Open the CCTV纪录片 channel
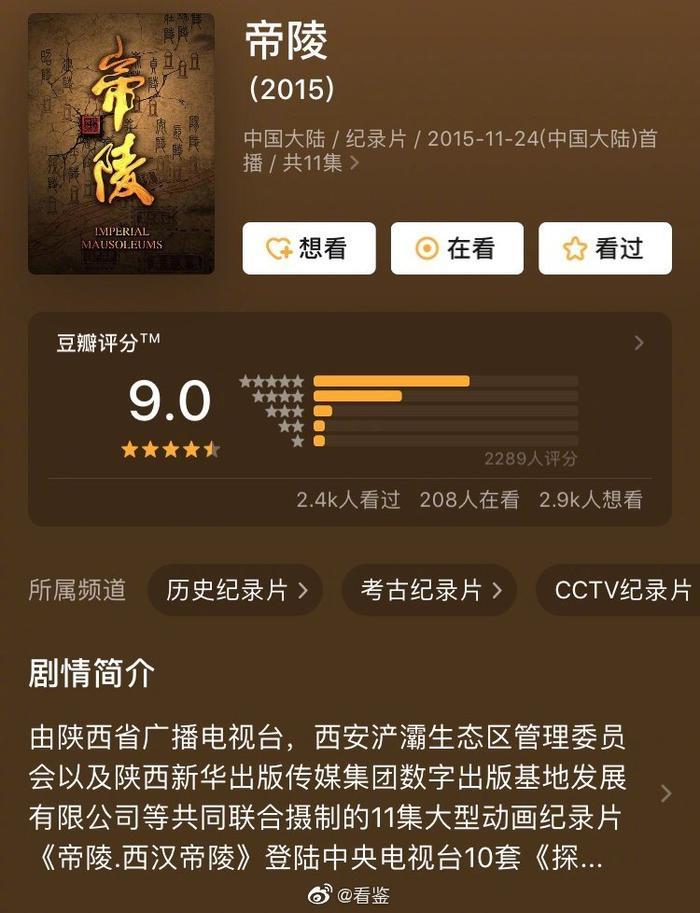This screenshot has width=700, height=913. tap(620, 590)
